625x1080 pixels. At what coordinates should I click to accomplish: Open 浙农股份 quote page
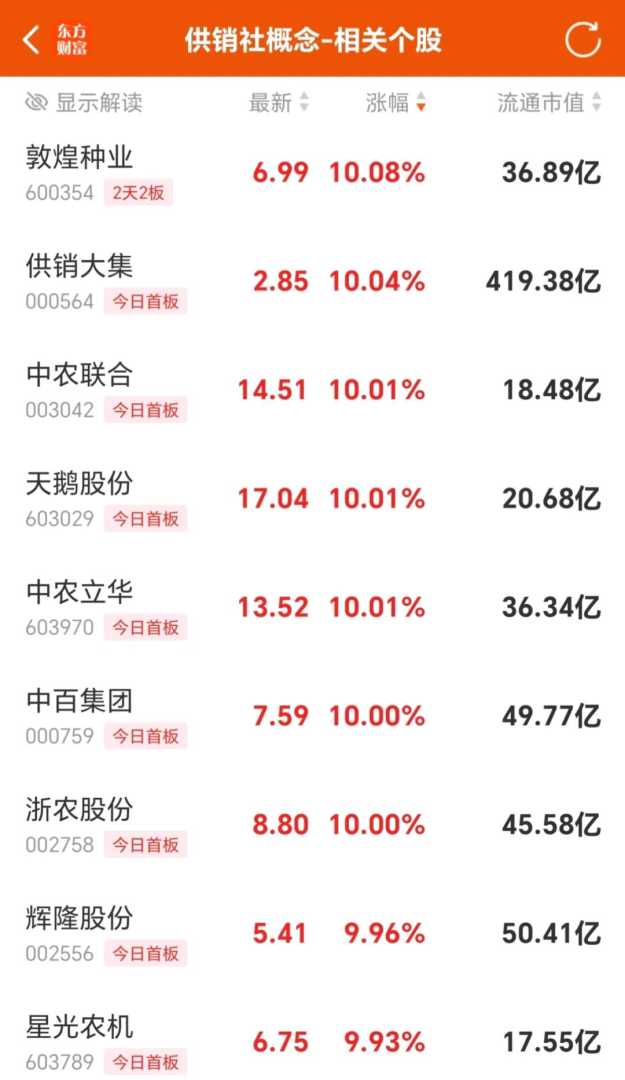pyautogui.click(x=80, y=810)
